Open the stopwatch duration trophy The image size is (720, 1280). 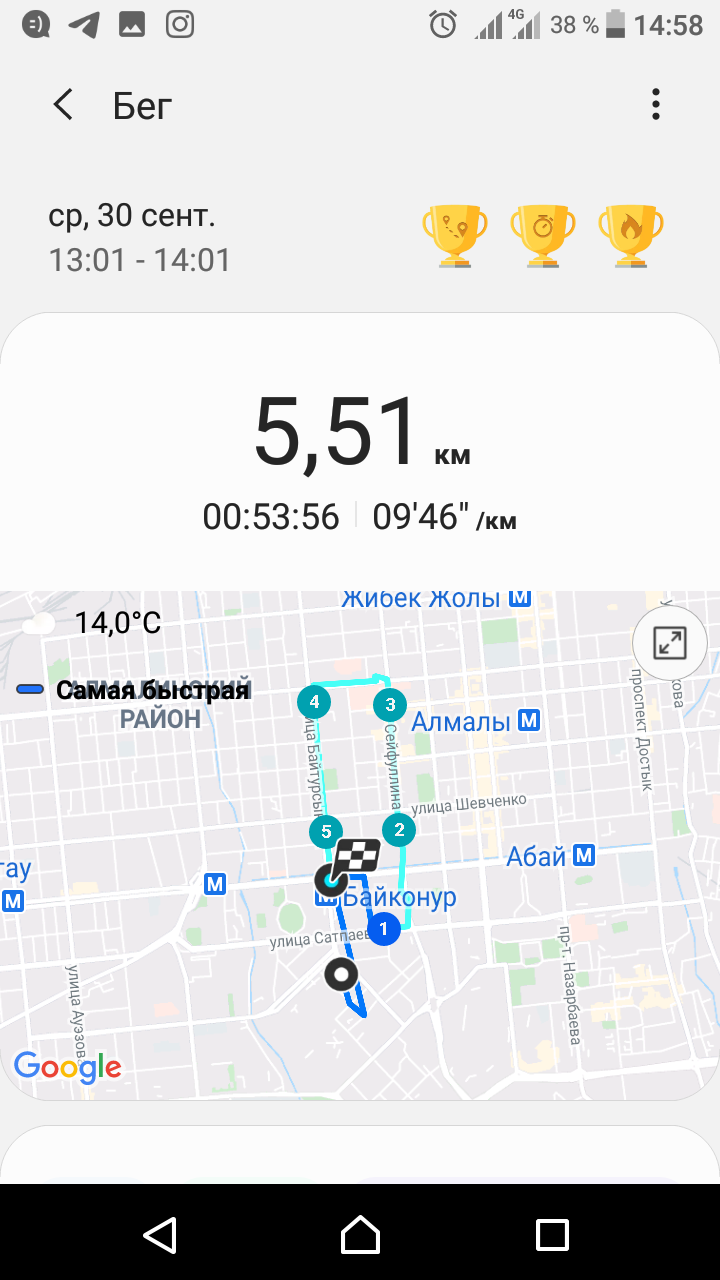point(543,236)
